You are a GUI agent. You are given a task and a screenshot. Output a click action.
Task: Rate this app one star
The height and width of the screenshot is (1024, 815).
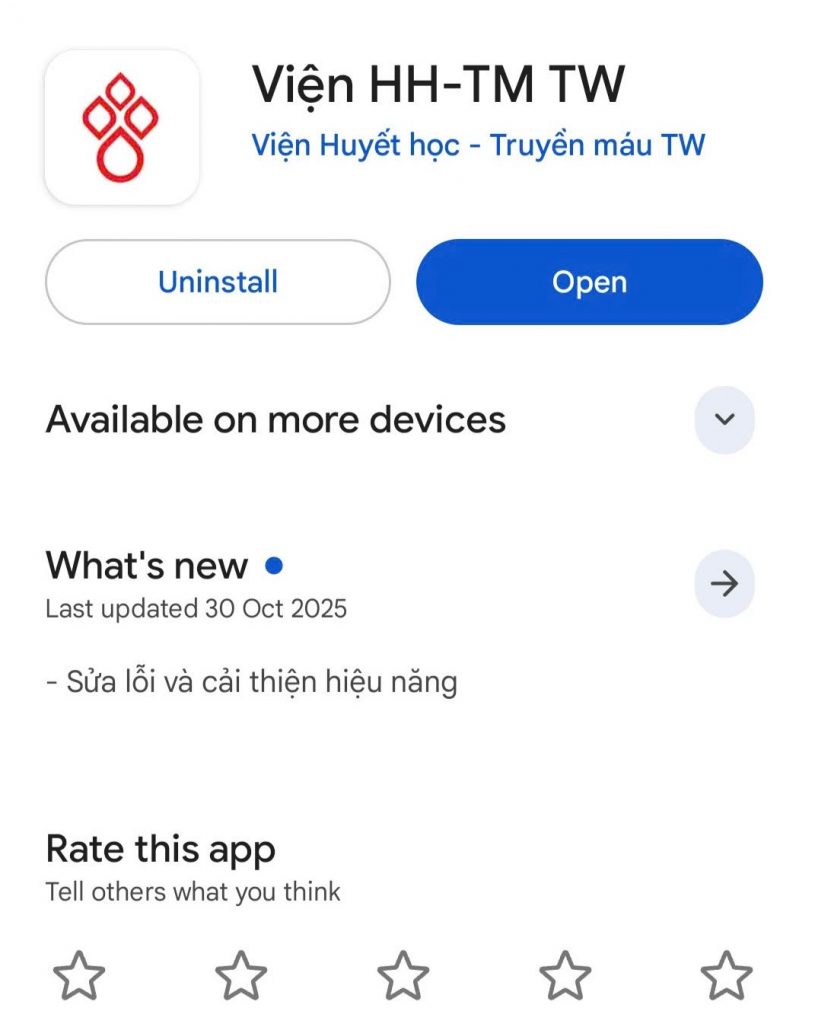click(x=79, y=975)
